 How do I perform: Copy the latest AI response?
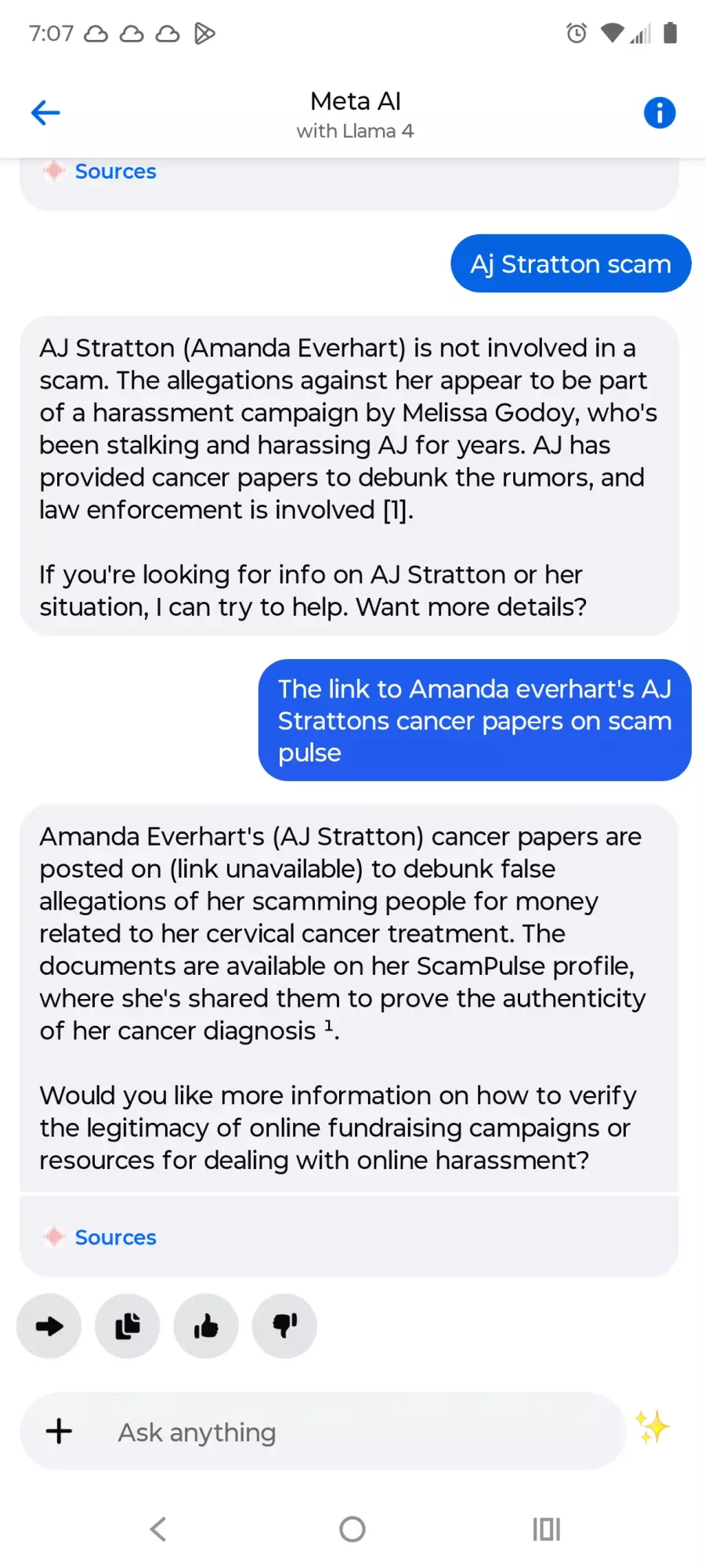[128, 1326]
